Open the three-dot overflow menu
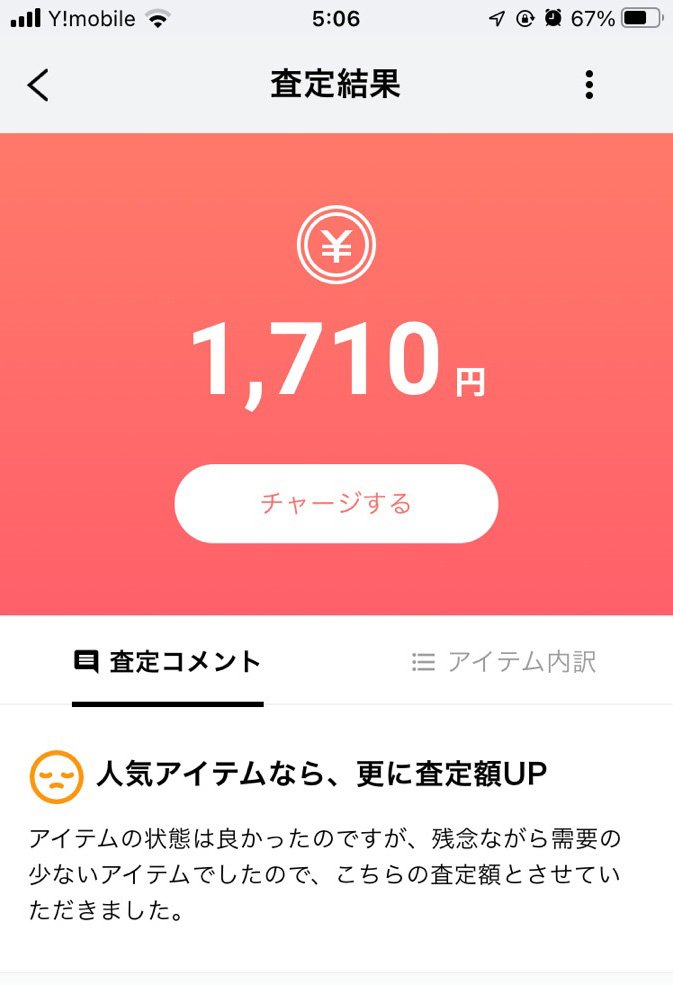This screenshot has width=673, height=985. (x=589, y=86)
